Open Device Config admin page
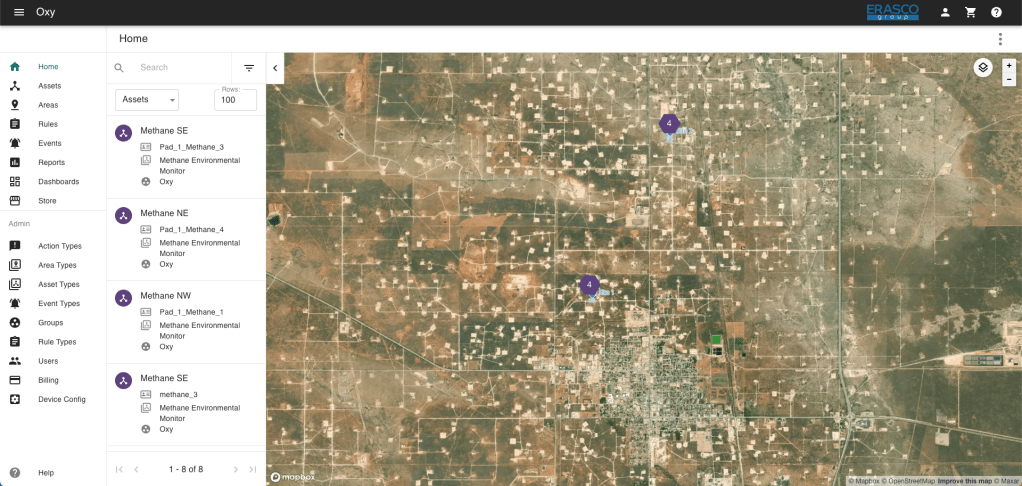Viewport: 1022px width, 486px height. (61, 399)
